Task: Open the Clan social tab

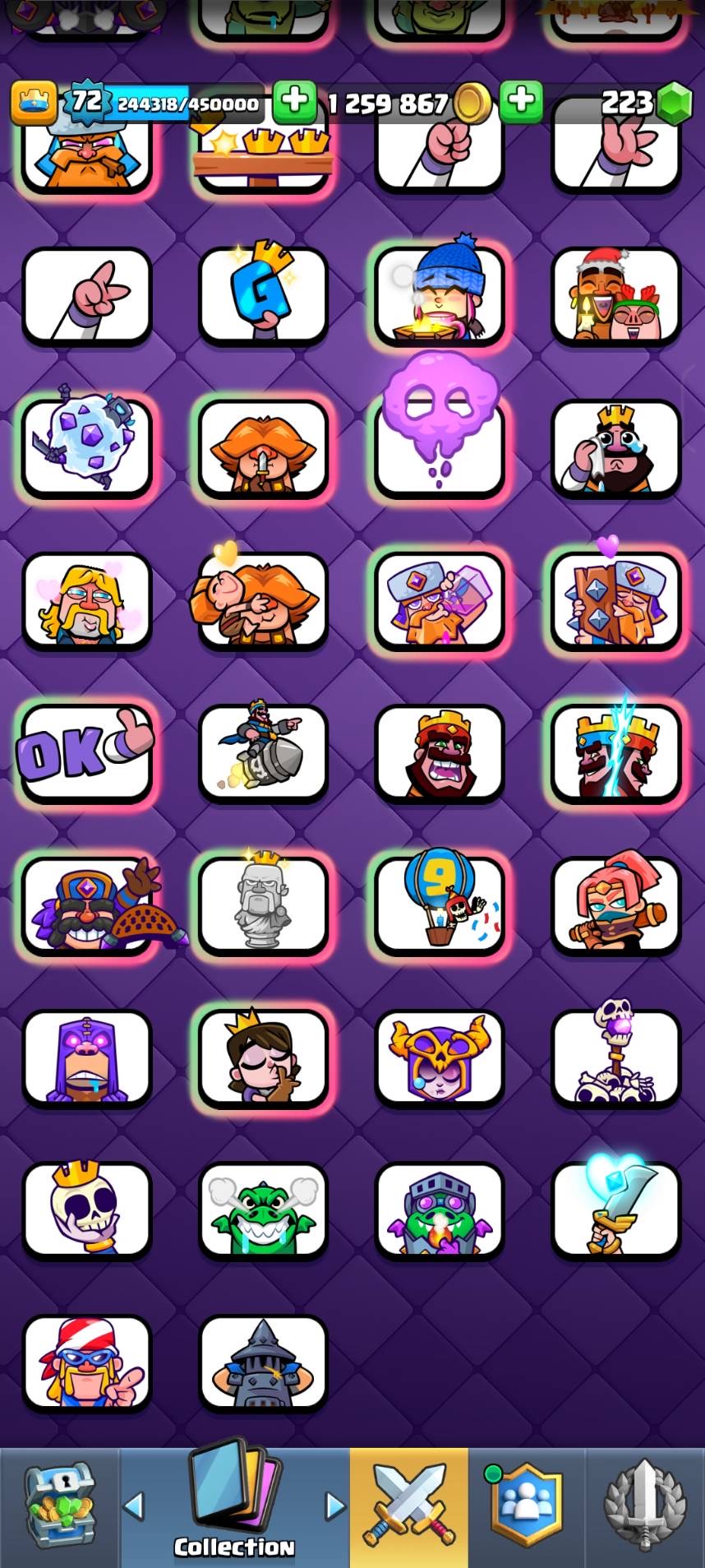Action: 527,1507
